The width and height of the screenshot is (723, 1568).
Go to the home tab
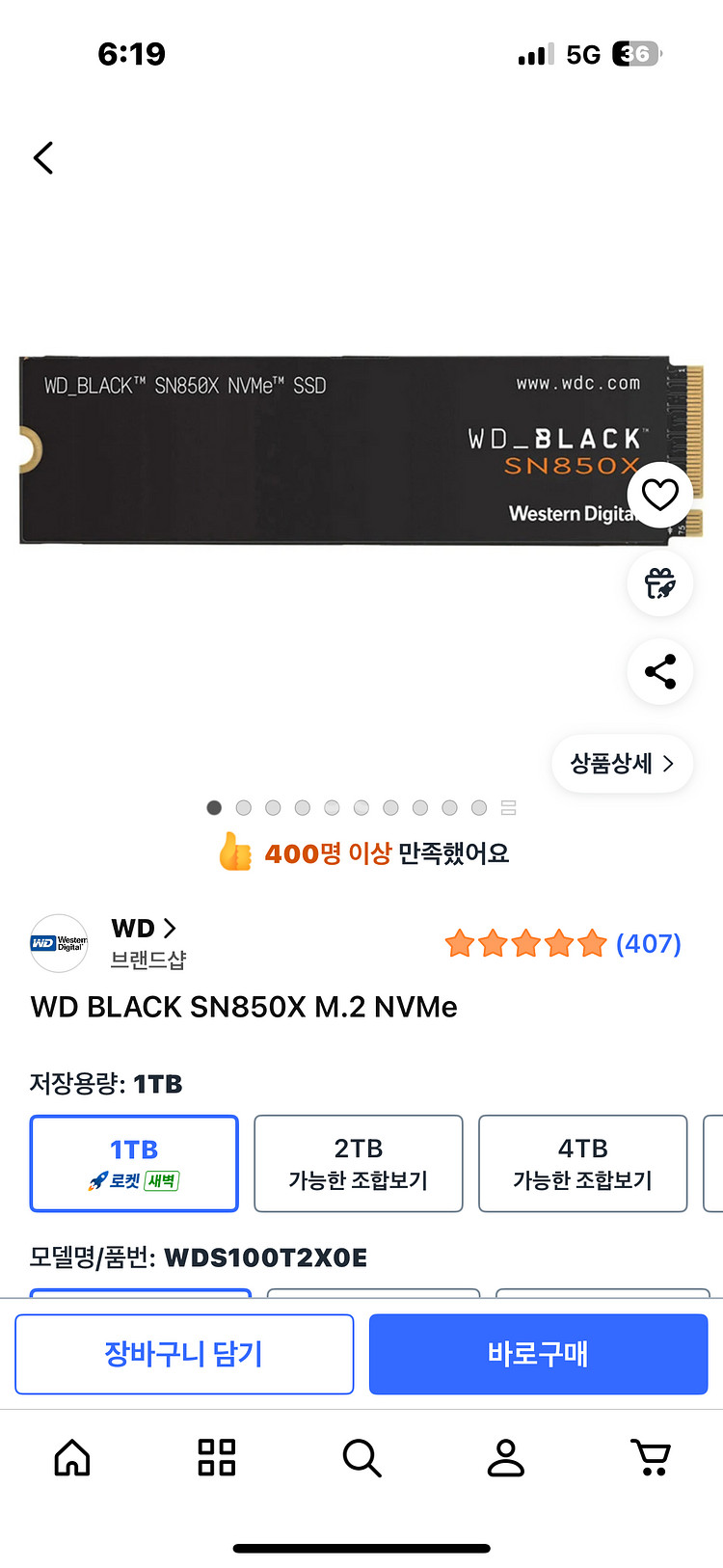(72, 1457)
